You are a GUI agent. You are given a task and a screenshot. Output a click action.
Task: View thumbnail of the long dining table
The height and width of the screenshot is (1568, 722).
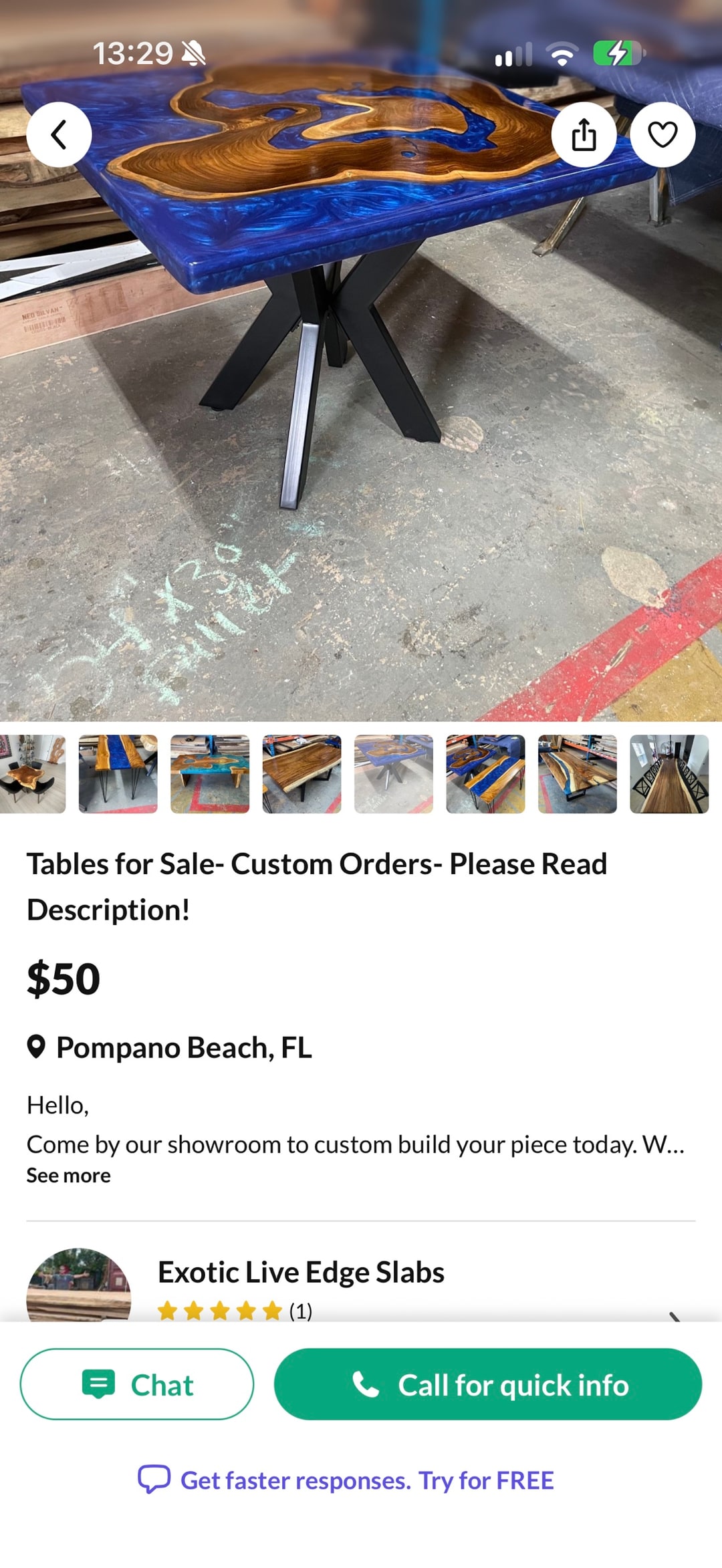(669, 774)
